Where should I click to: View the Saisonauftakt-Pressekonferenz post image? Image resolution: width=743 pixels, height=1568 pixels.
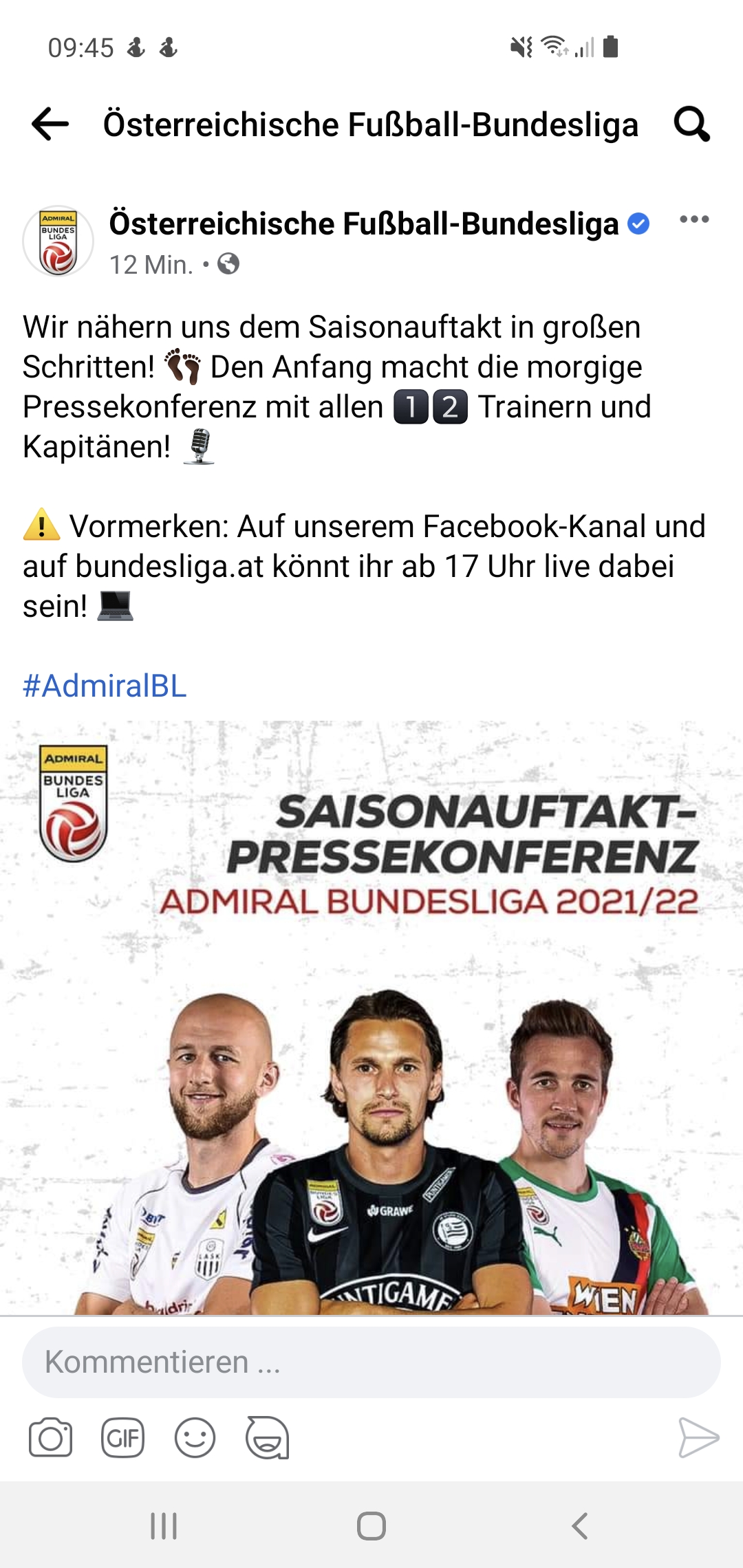(x=371, y=1018)
